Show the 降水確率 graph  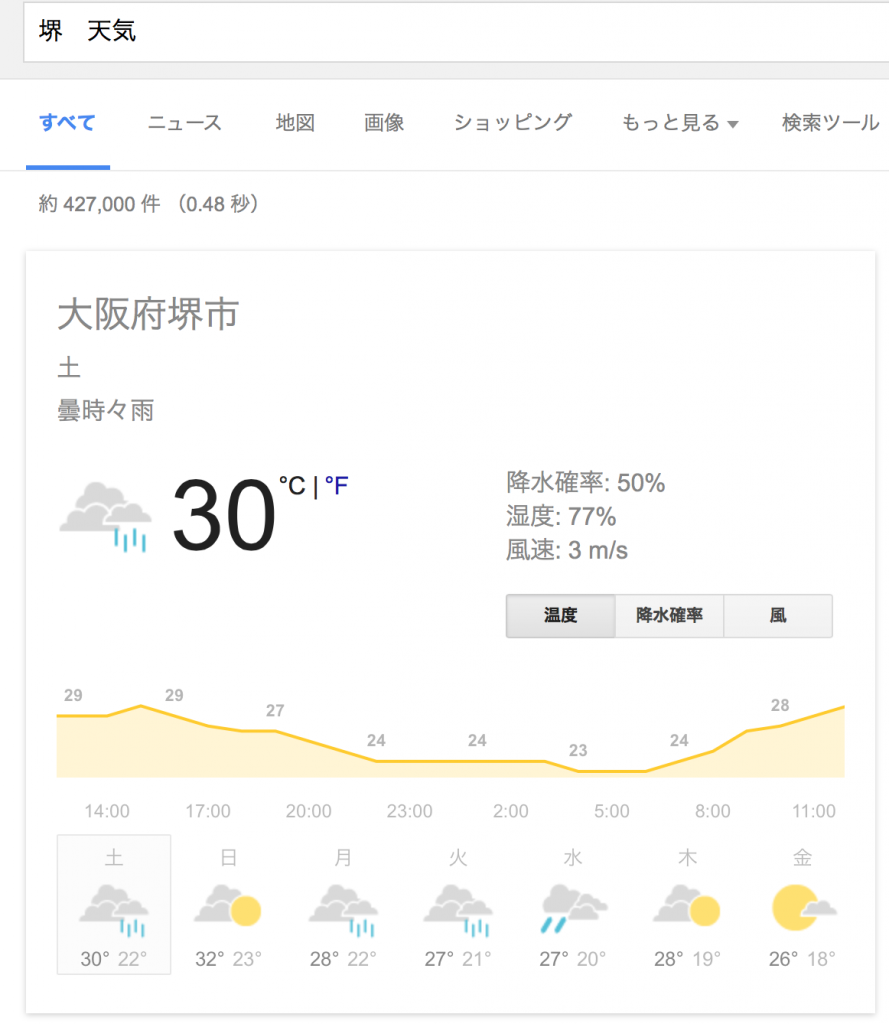pyautogui.click(x=669, y=615)
